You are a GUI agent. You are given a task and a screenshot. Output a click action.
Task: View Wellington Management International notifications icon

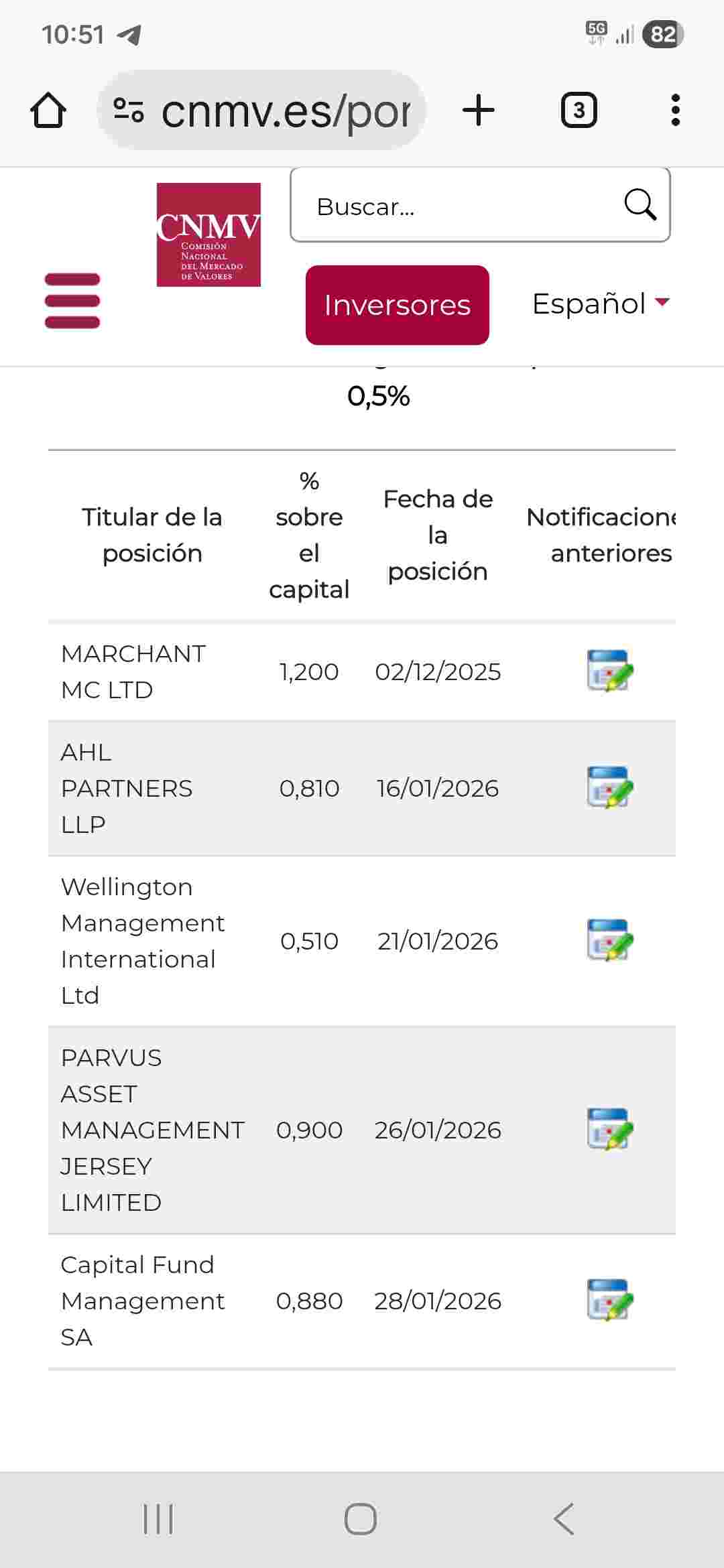point(611,941)
